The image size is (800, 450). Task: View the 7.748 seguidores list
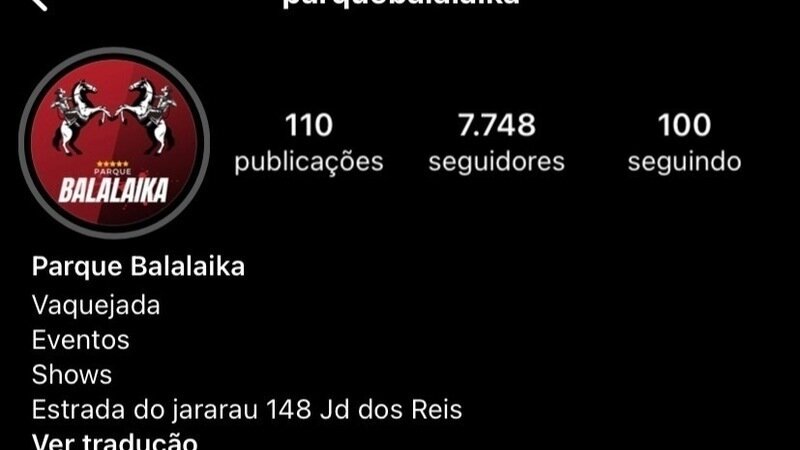496,142
